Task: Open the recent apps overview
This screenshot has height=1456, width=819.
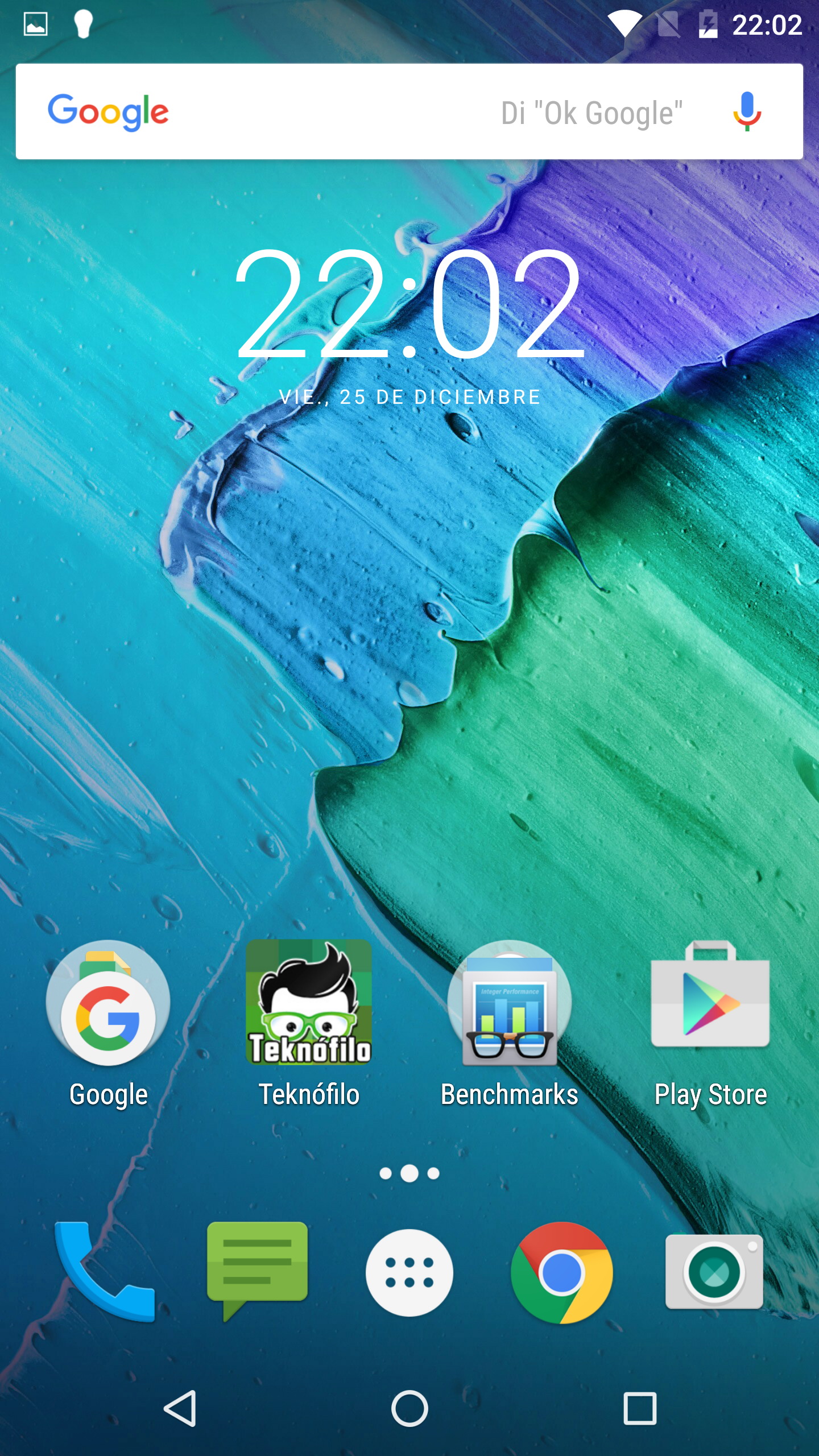Action: point(640,1409)
